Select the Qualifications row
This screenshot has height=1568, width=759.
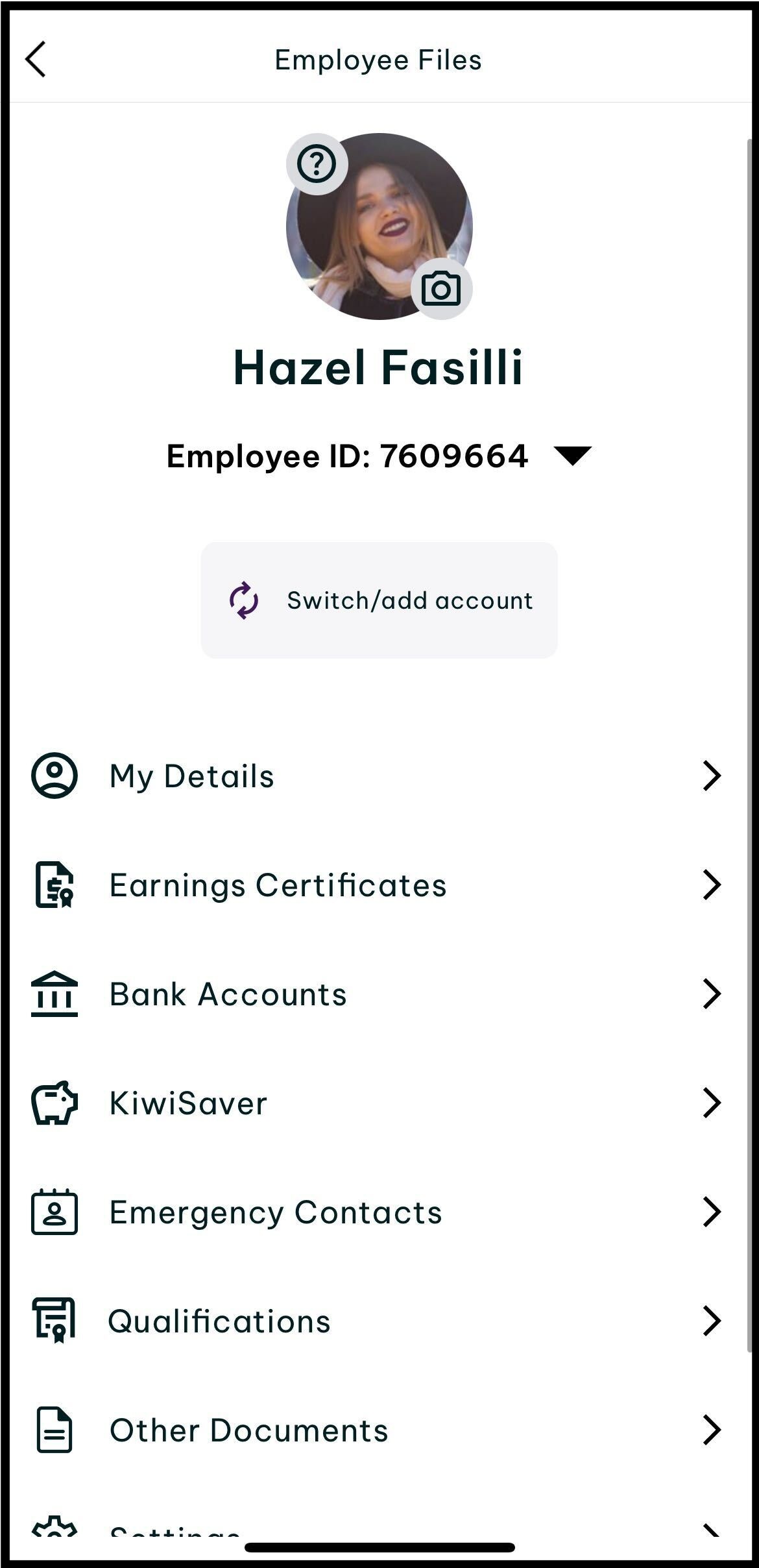point(379,1321)
